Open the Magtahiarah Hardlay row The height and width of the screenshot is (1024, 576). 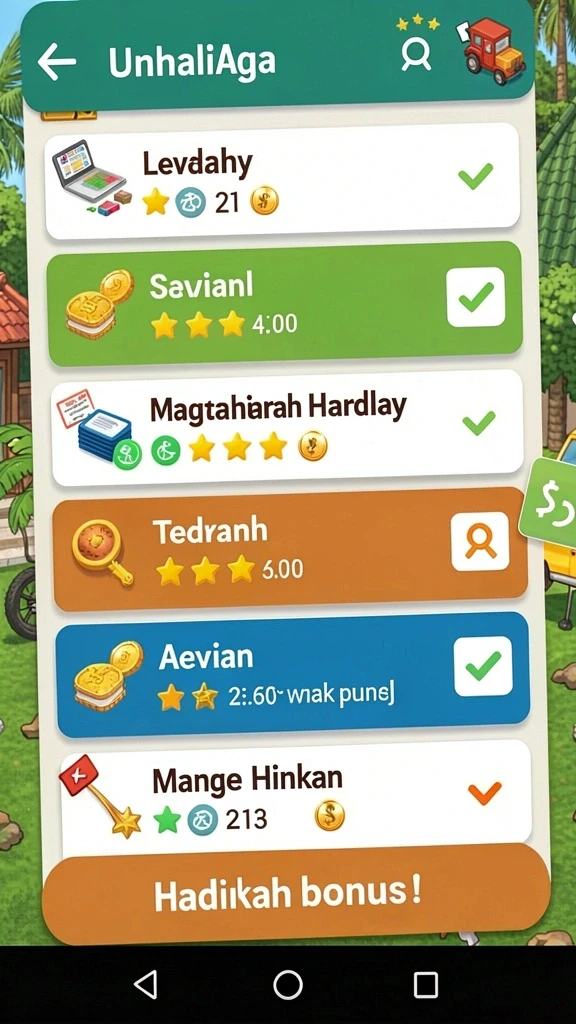(287, 428)
